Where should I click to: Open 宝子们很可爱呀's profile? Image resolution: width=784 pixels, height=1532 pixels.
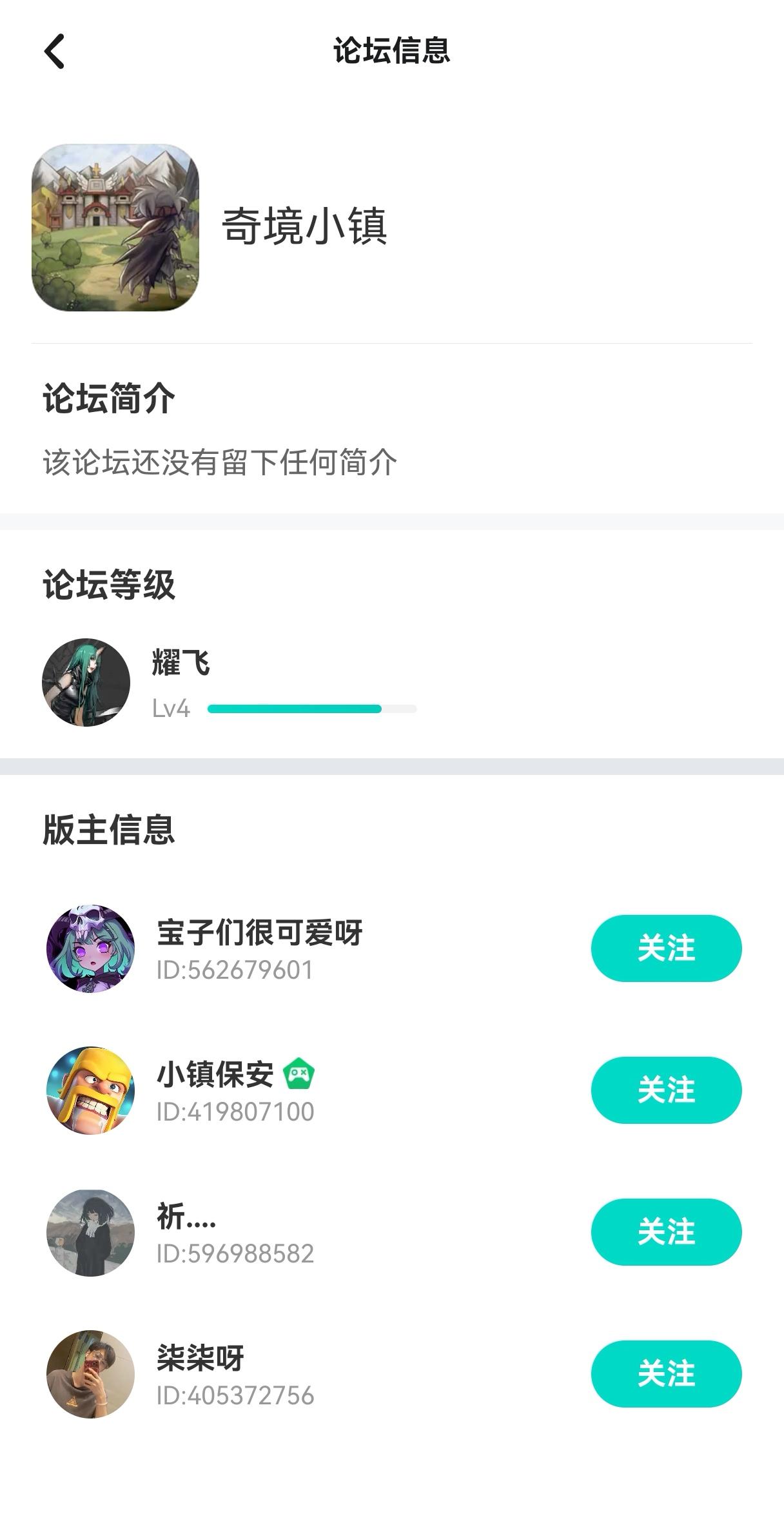point(91,948)
